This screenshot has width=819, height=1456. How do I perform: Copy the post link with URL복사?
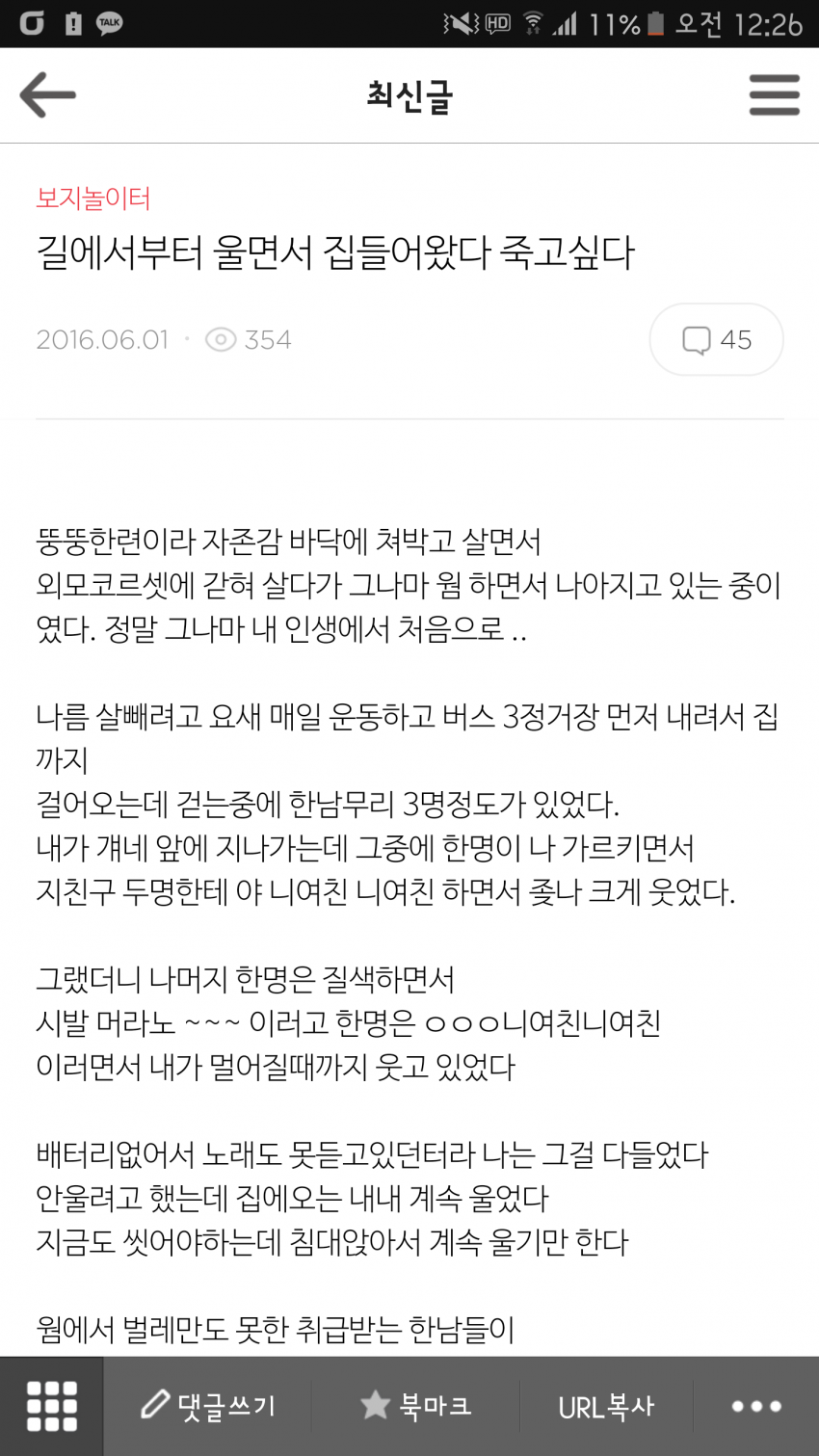tap(606, 1407)
